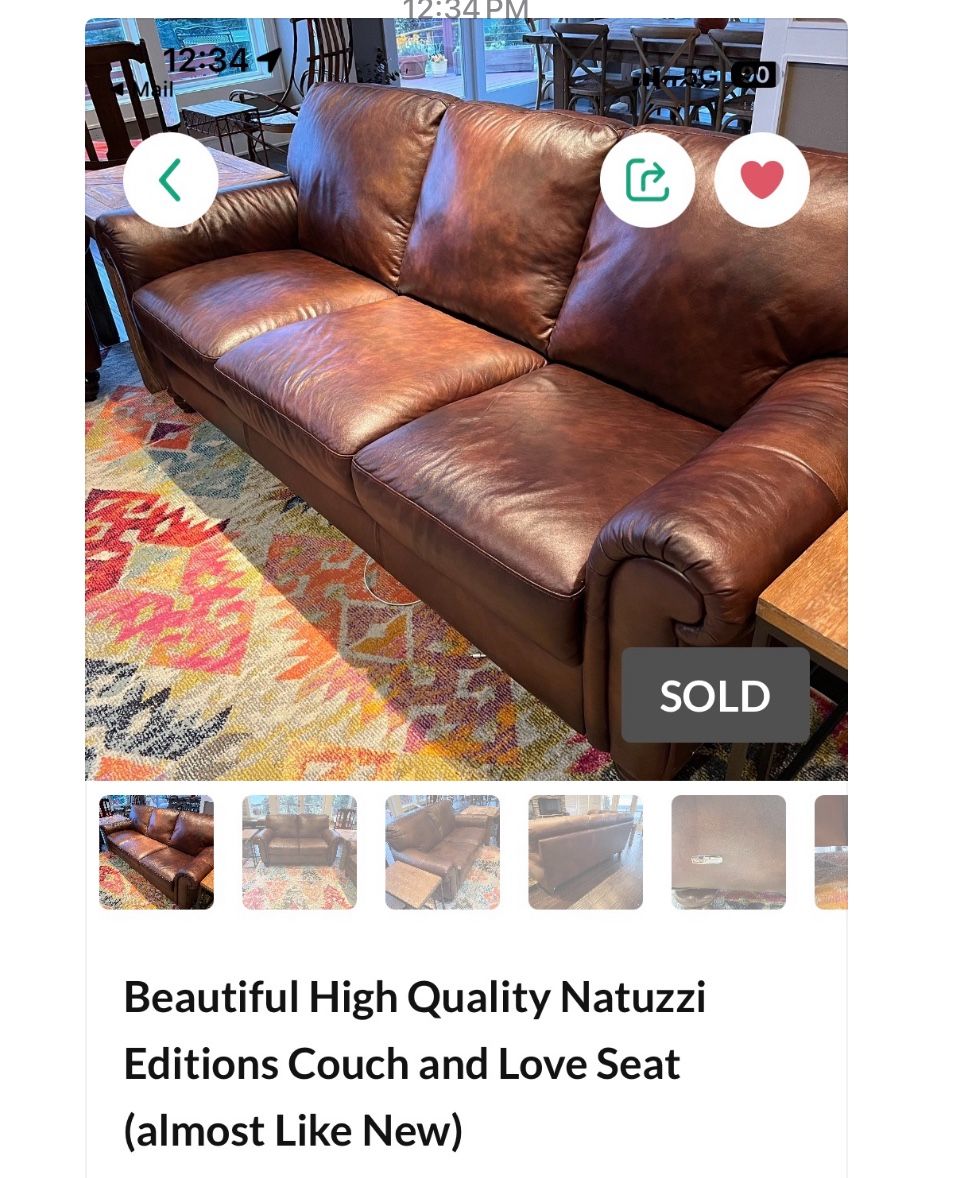Open the first couch thumbnail
The height and width of the screenshot is (1178, 972).
pyautogui.click(x=156, y=852)
